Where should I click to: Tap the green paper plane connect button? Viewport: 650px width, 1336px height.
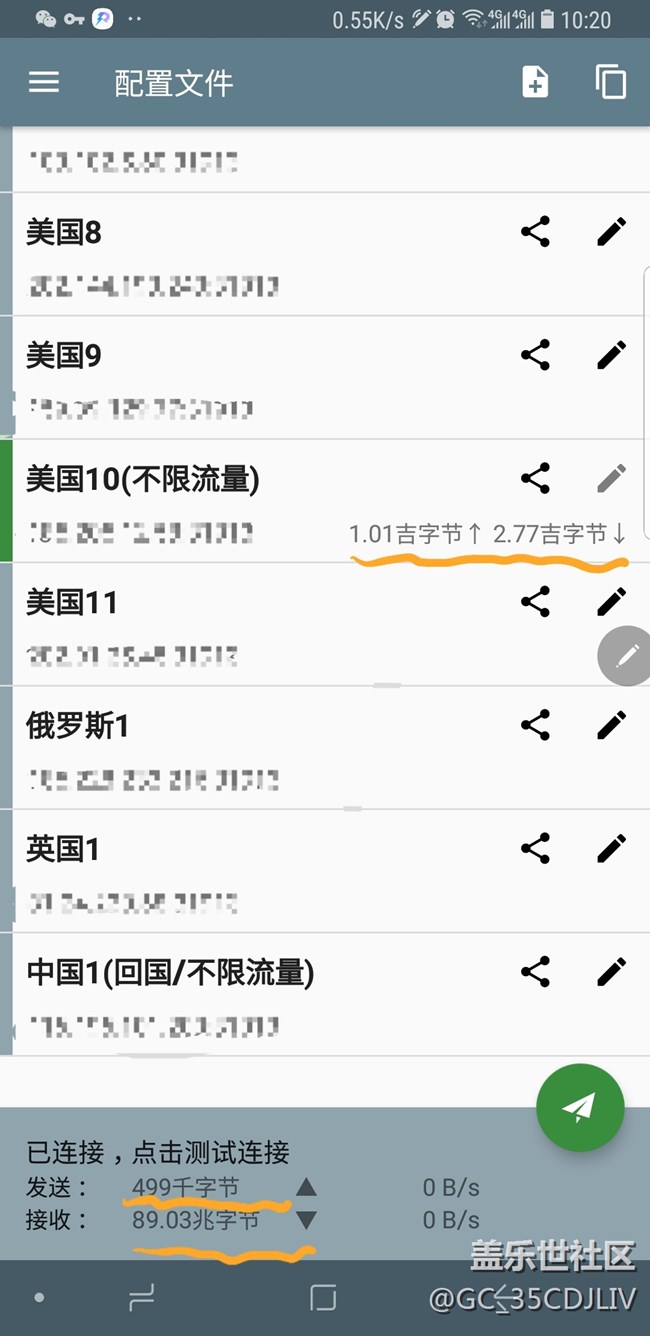(x=580, y=1107)
